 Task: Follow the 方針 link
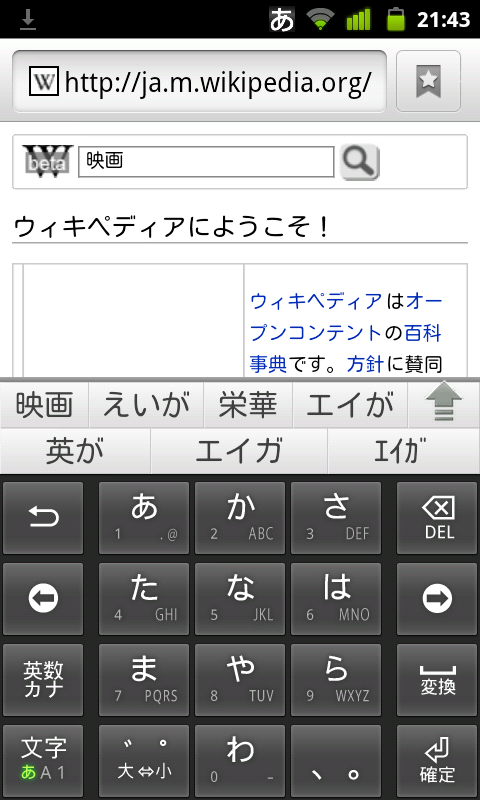pos(365,364)
